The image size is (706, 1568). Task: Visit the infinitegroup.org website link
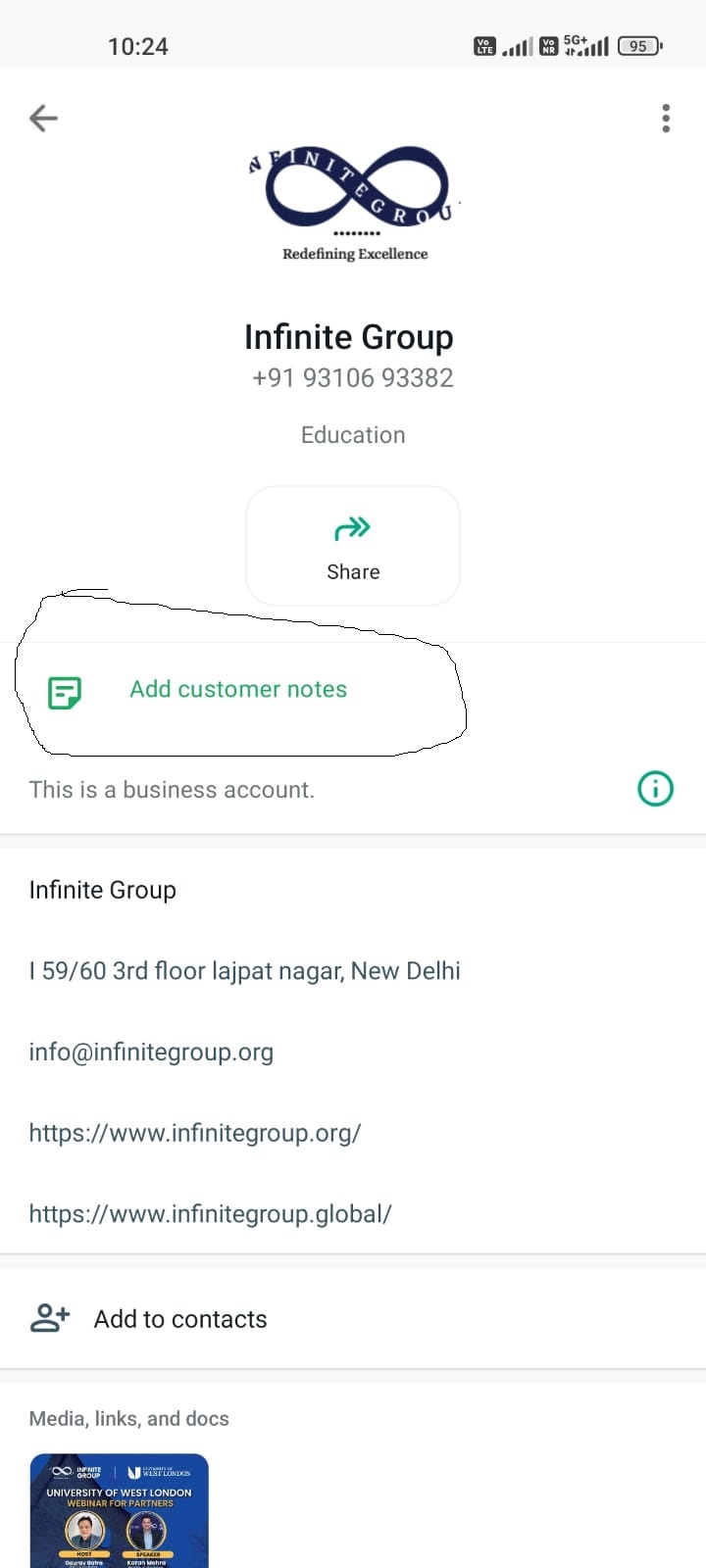tap(195, 1134)
